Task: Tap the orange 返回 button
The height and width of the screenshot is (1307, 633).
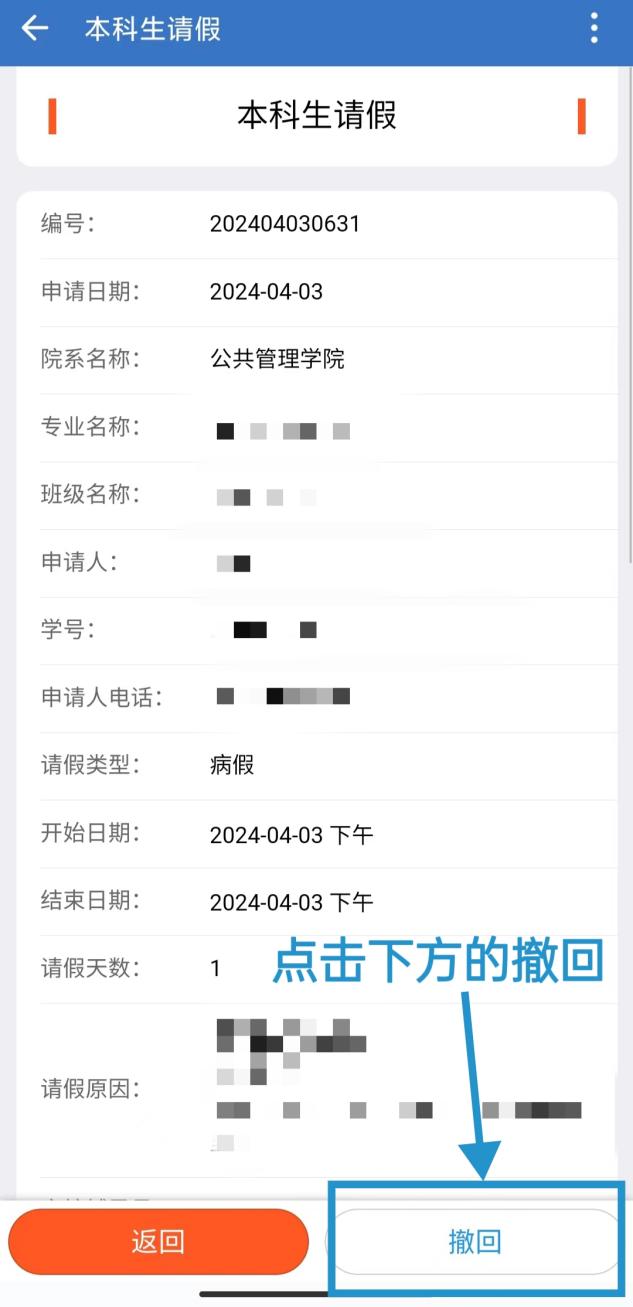Action: click(x=158, y=1241)
